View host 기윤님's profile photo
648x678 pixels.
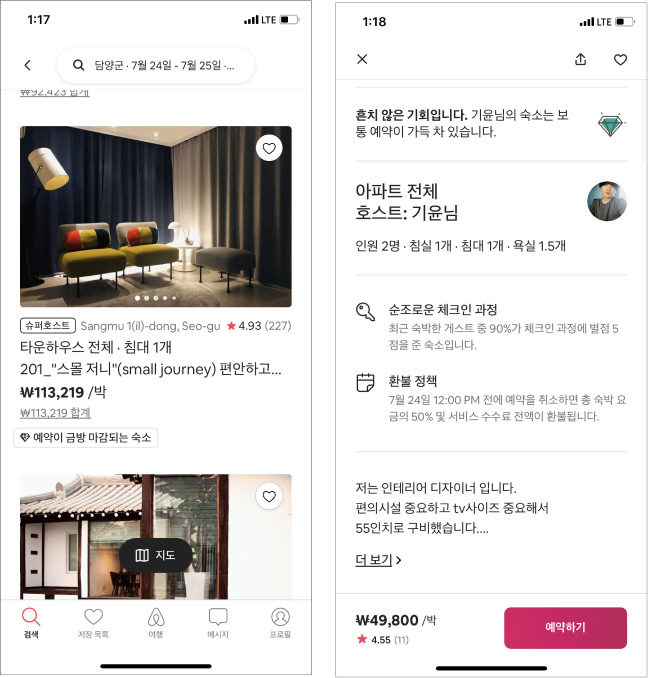point(606,201)
